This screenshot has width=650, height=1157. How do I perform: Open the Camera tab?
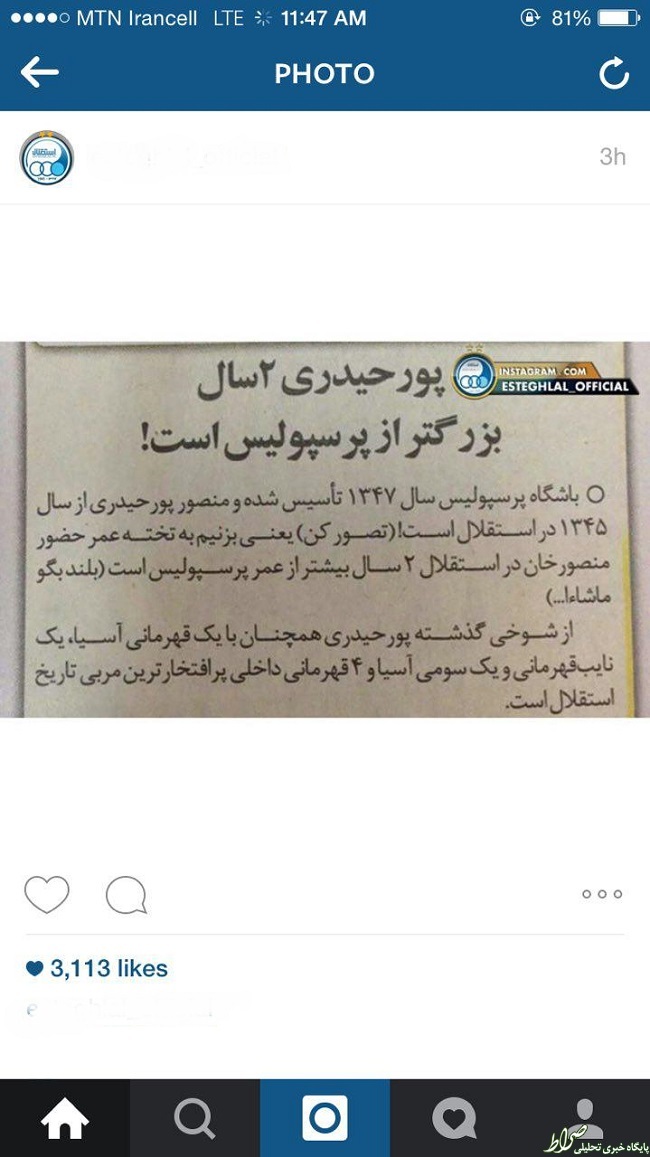tap(325, 1118)
